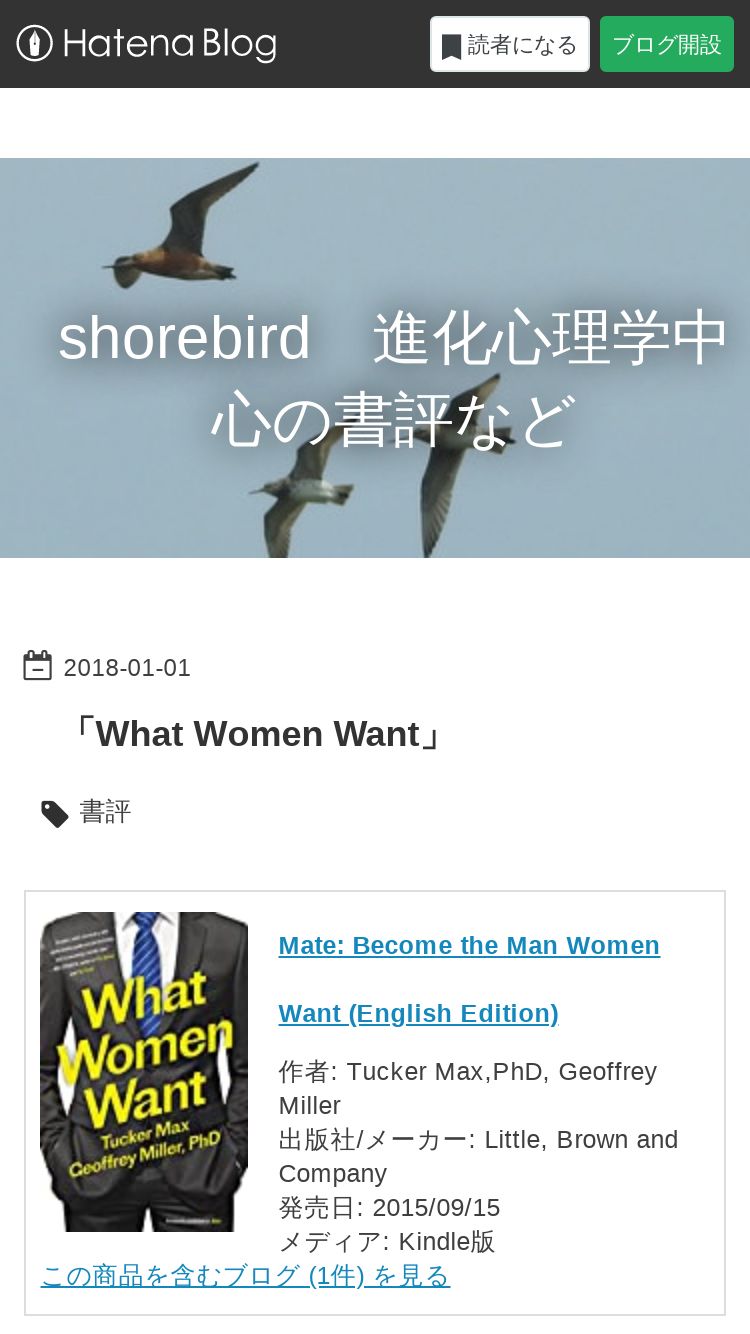Screen dimensions: 750x1334
Task: Open the「What Women Want」post title
Action: tap(257, 734)
